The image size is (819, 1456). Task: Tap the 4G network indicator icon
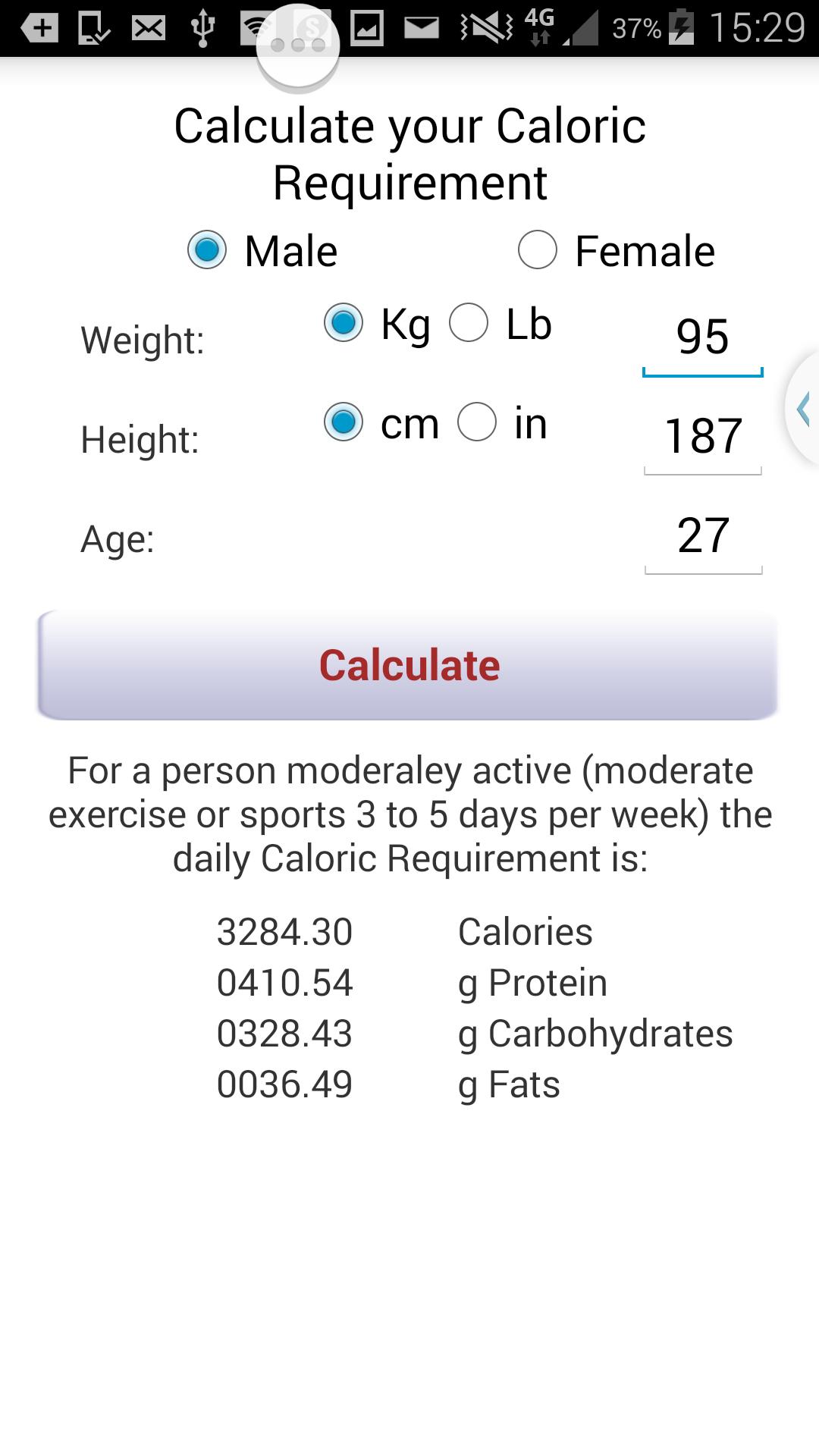tap(538, 27)
